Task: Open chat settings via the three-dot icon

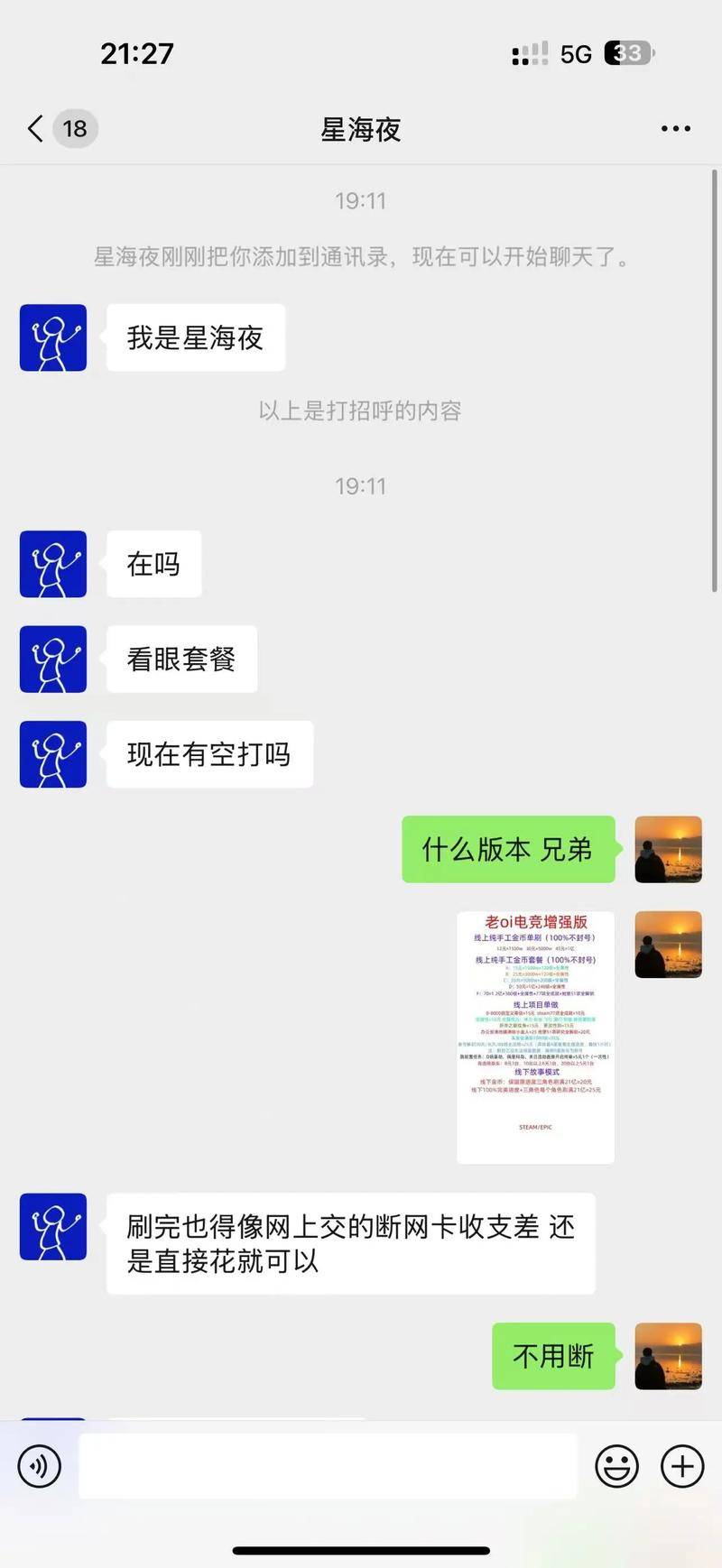Action: [x=675, y=128]
